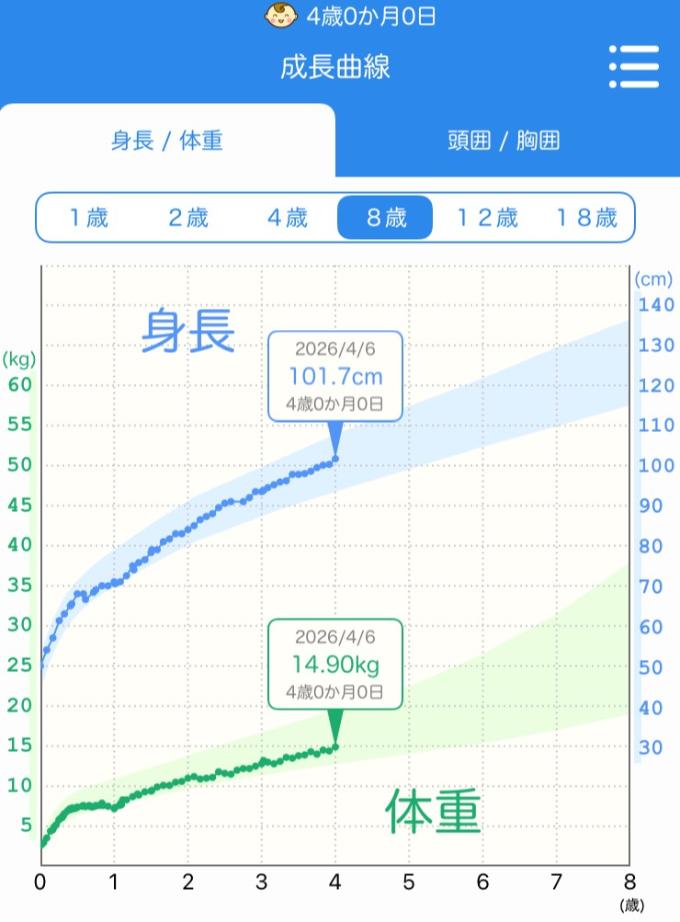Select the 12歳 range
The height and width of the screenshot is (922, 680).
(x=487, y=218)
